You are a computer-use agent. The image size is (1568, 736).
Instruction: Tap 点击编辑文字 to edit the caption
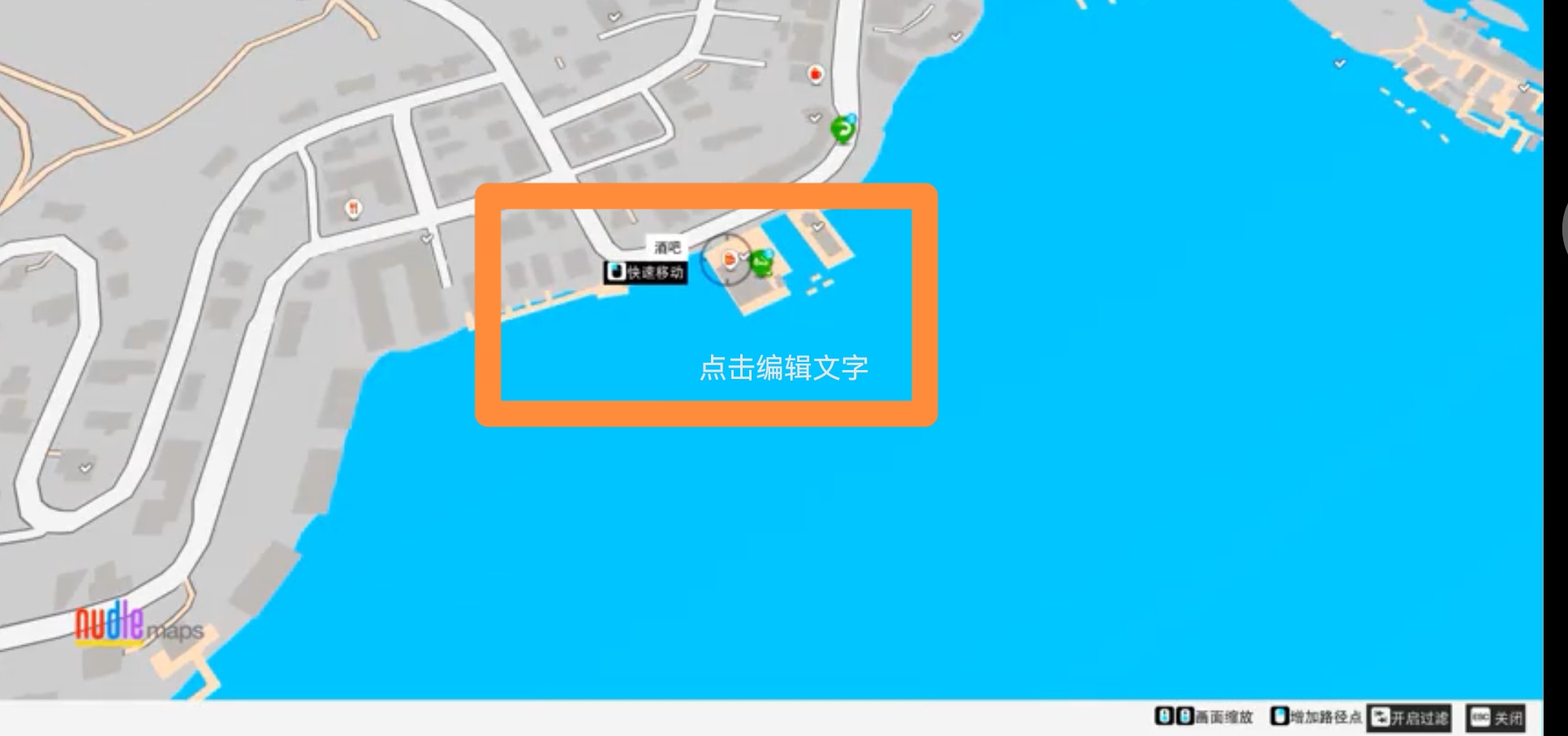tap(783, 368)
